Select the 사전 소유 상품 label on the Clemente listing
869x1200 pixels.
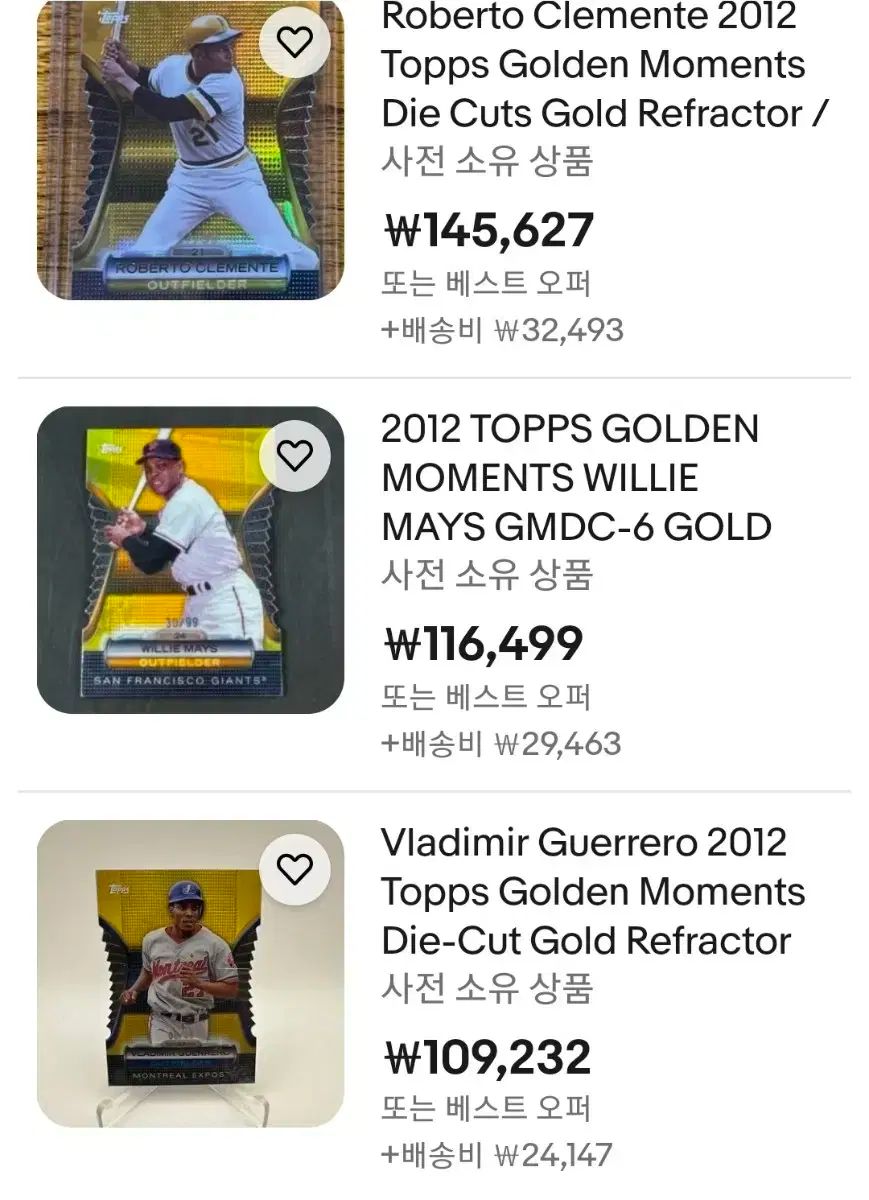point(488,158)
